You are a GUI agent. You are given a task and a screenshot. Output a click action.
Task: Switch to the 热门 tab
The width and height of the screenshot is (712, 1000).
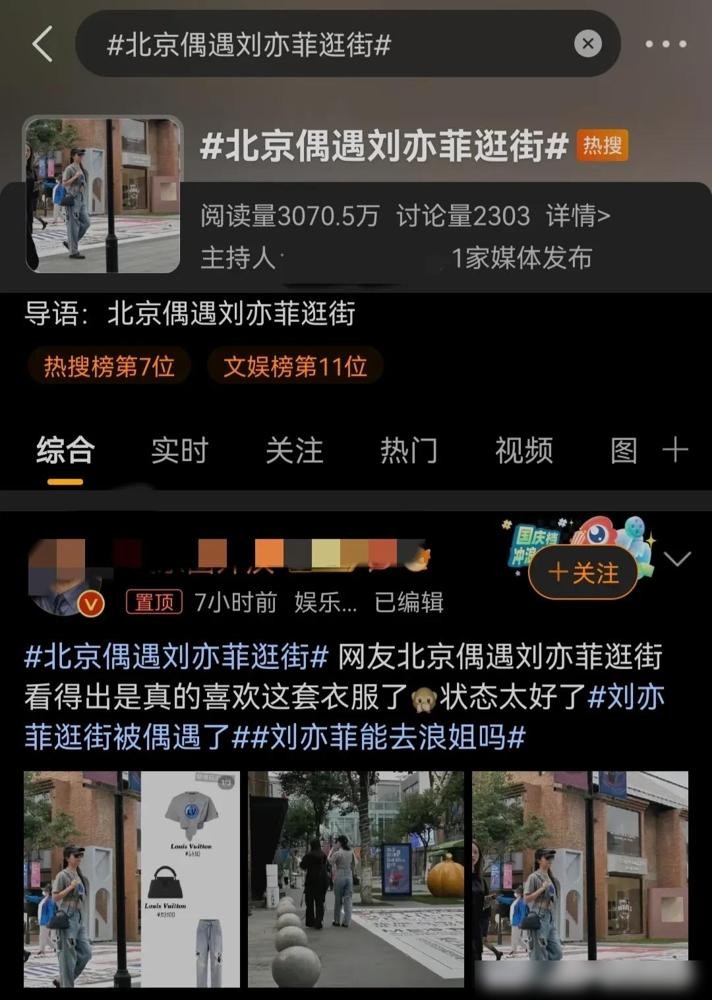(x=408, y=451)
